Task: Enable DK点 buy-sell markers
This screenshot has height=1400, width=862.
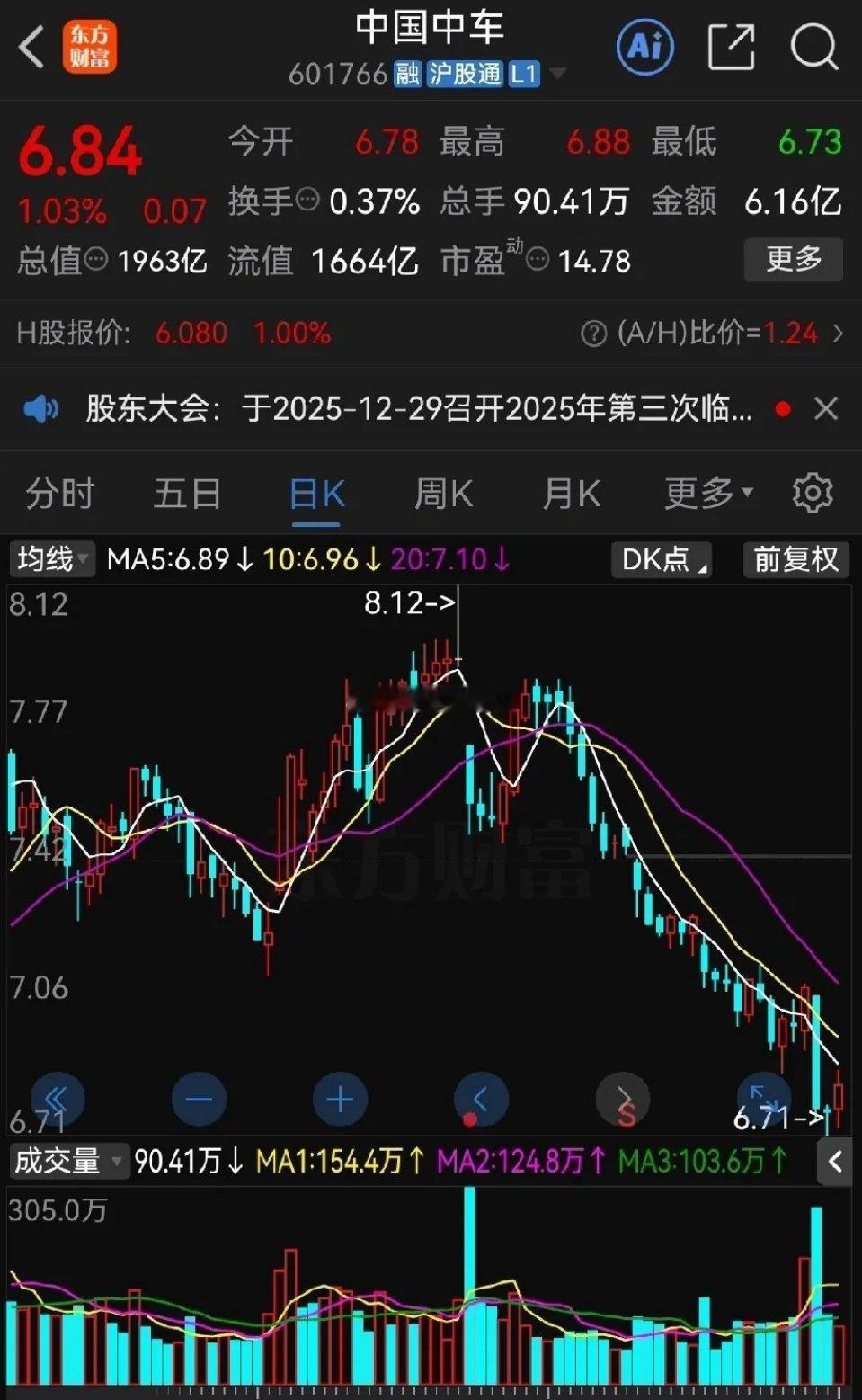Action: coord(660,559)
